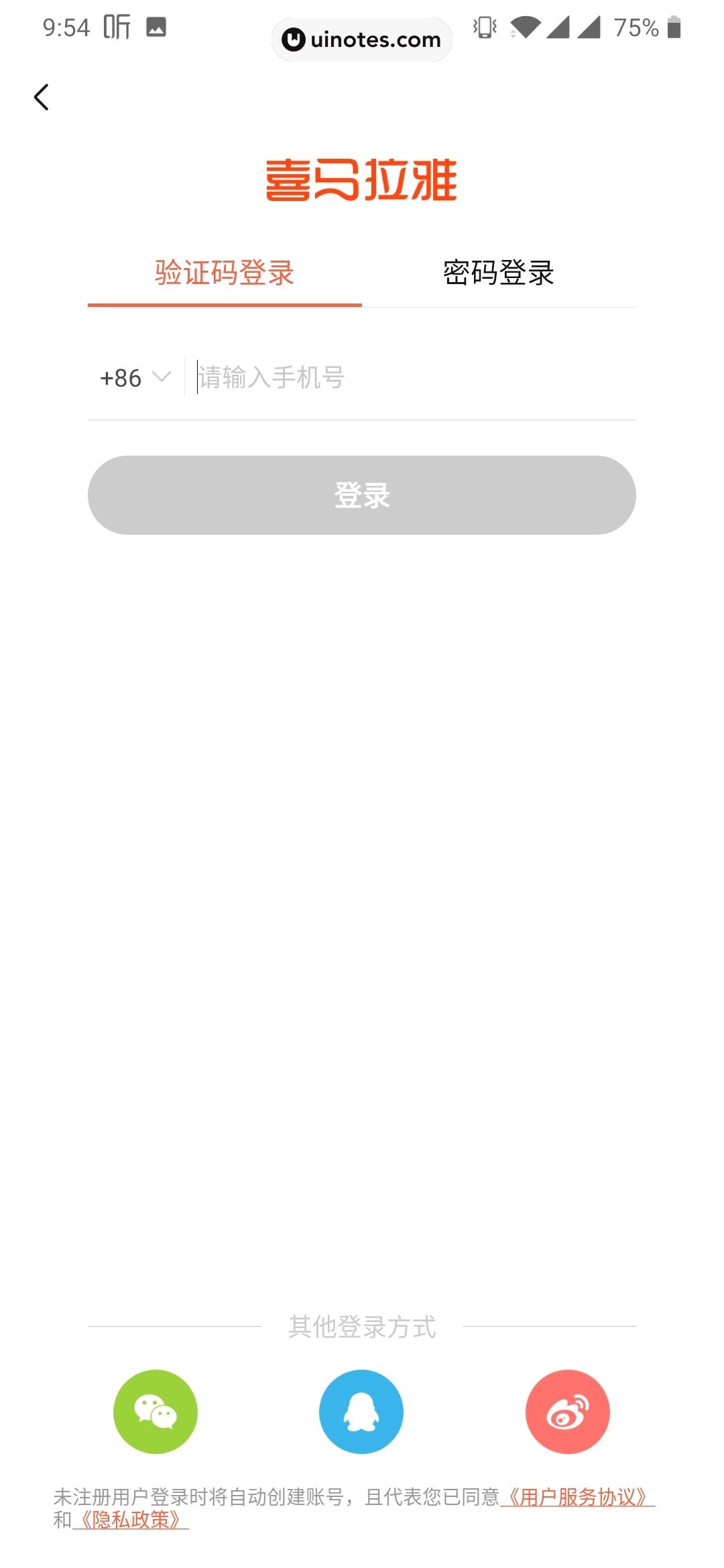Log in with Weibo icon
This screenshot has width=724, height=1568.
568,1412
